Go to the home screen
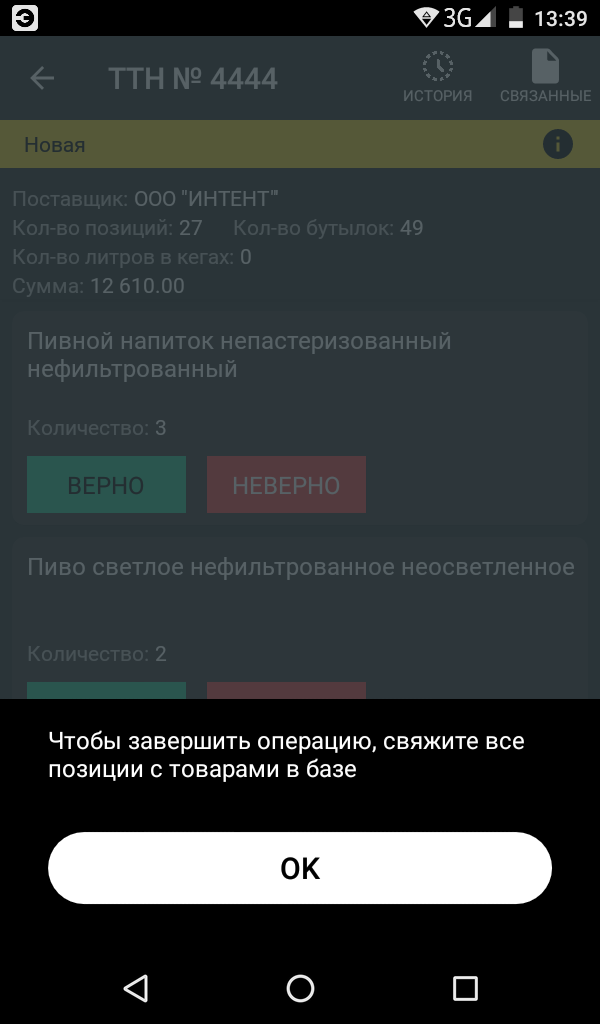Viewport: 600px width, 1024px height. 300,988
